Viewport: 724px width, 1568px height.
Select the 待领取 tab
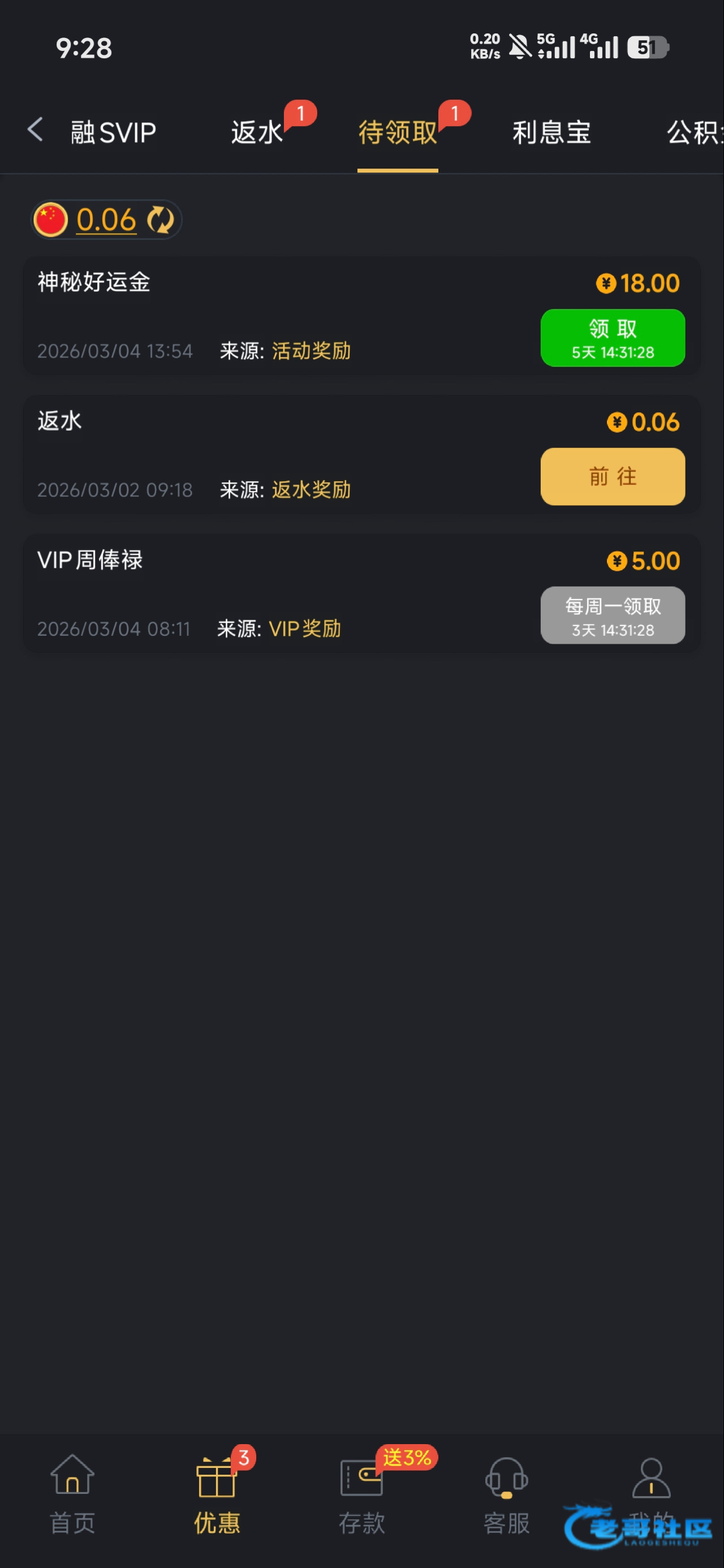[398, 132]
